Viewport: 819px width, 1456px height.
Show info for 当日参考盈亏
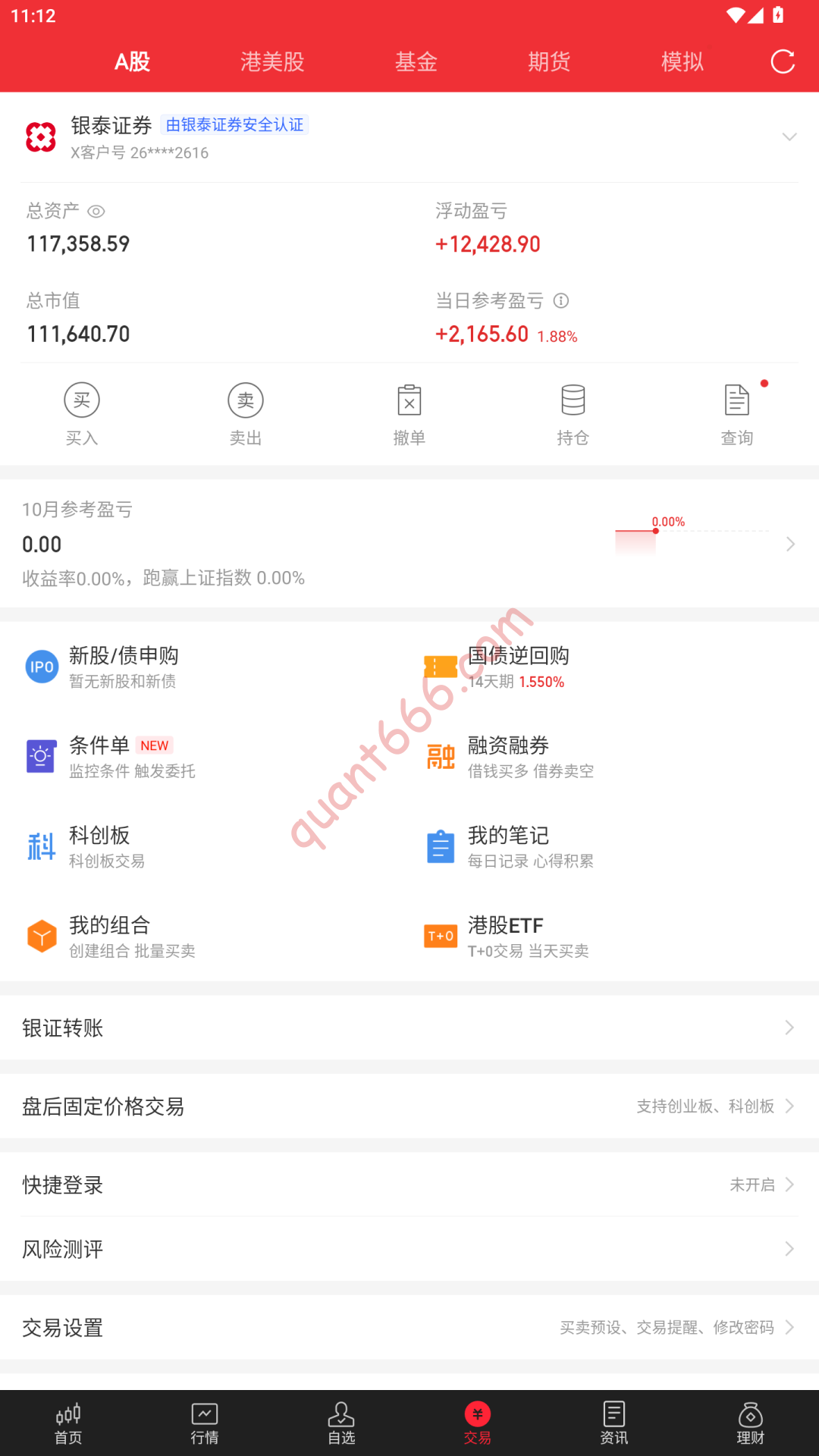[561, 301]
